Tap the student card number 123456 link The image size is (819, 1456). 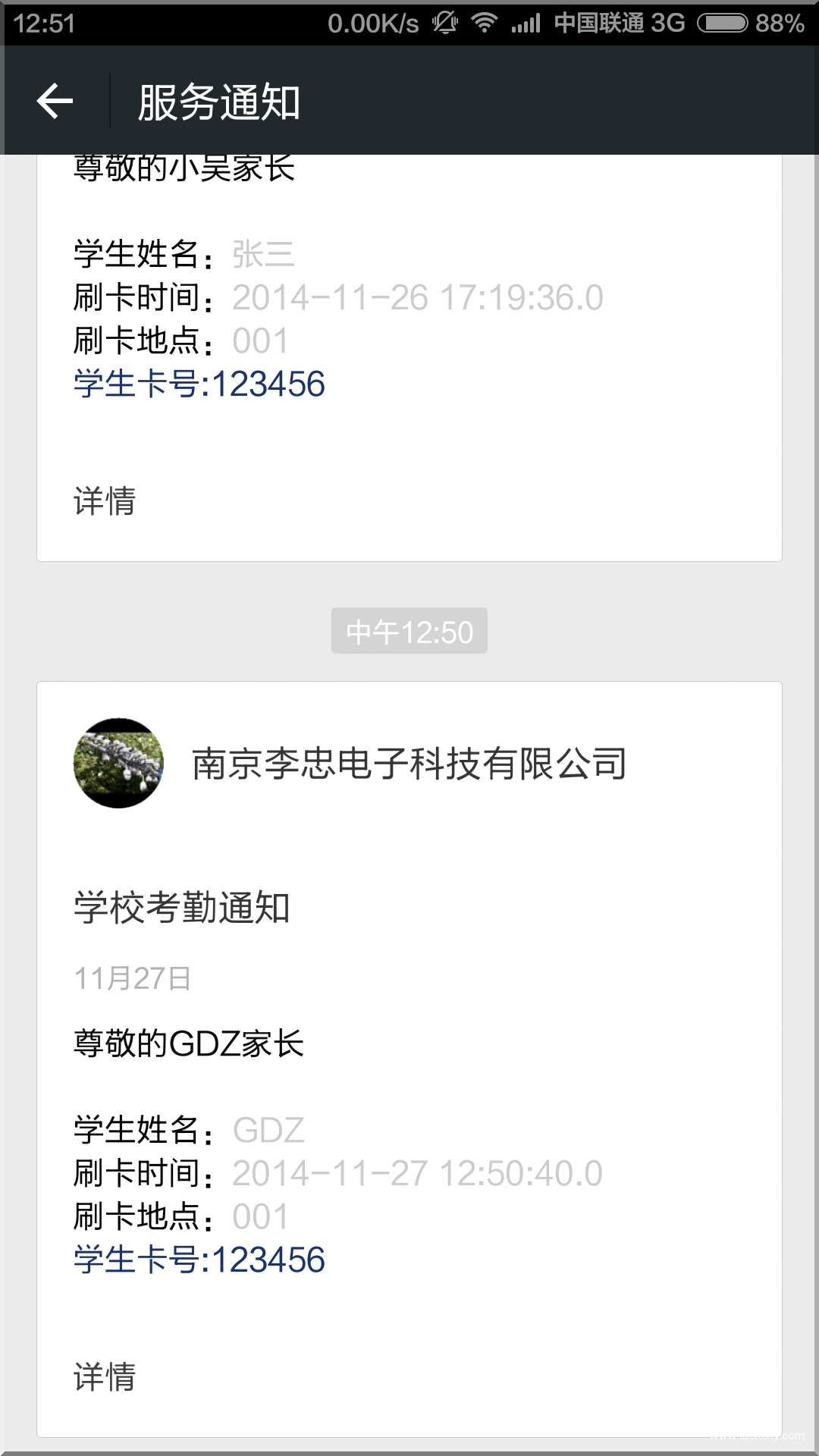click(x=199, y=384)
